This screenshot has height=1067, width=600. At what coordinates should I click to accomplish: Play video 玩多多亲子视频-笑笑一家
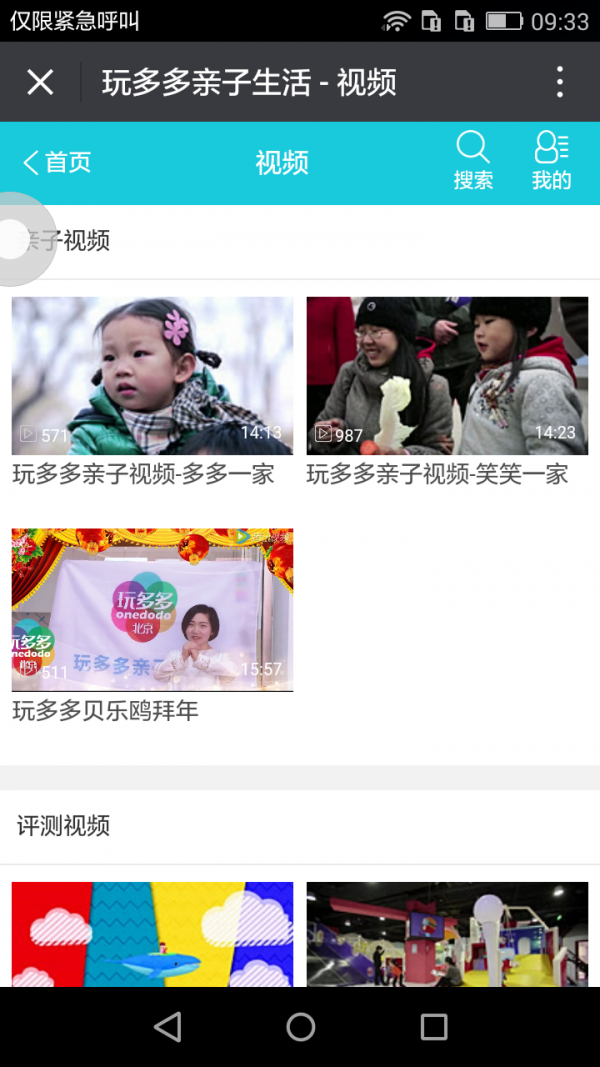tap(447, 376)
